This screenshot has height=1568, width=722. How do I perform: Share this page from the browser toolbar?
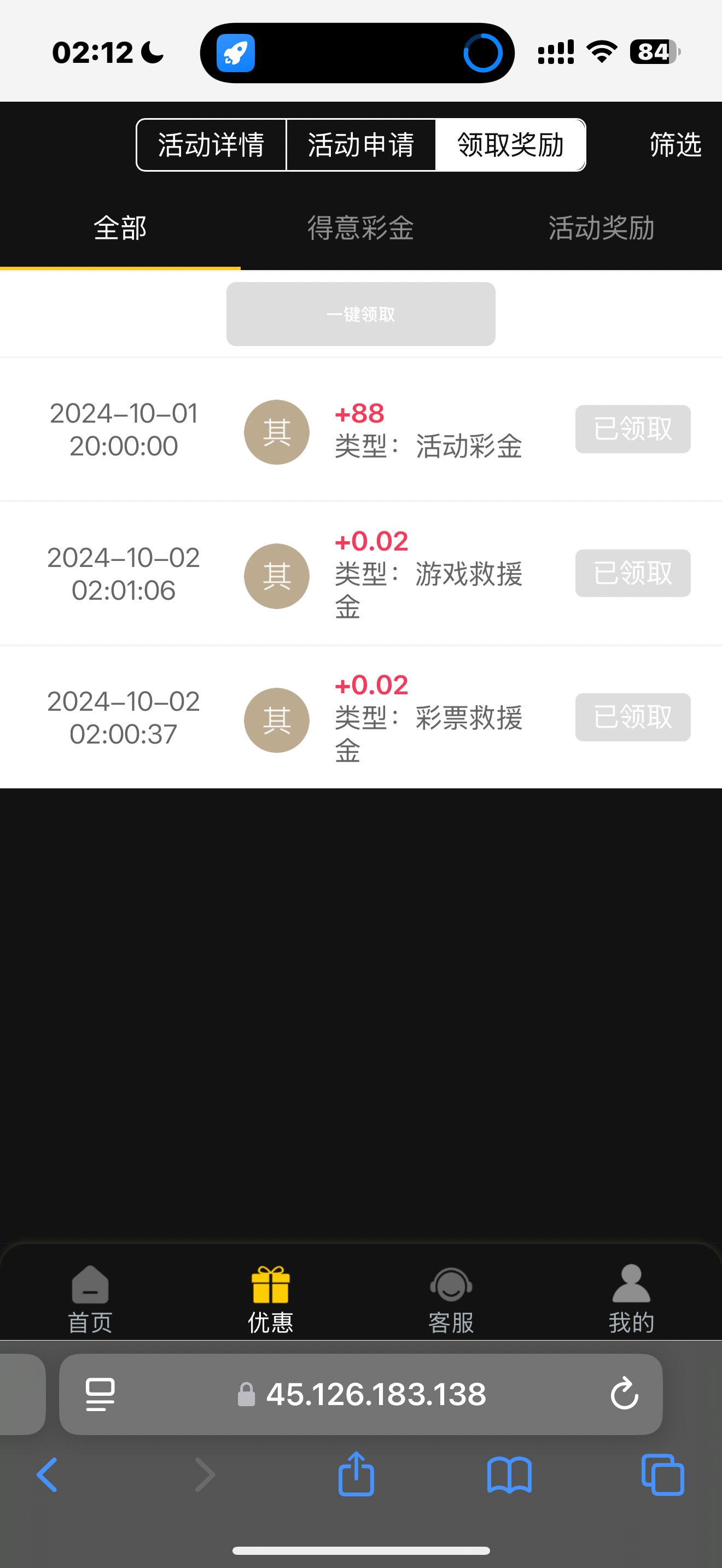click(x=356, y=1475)
